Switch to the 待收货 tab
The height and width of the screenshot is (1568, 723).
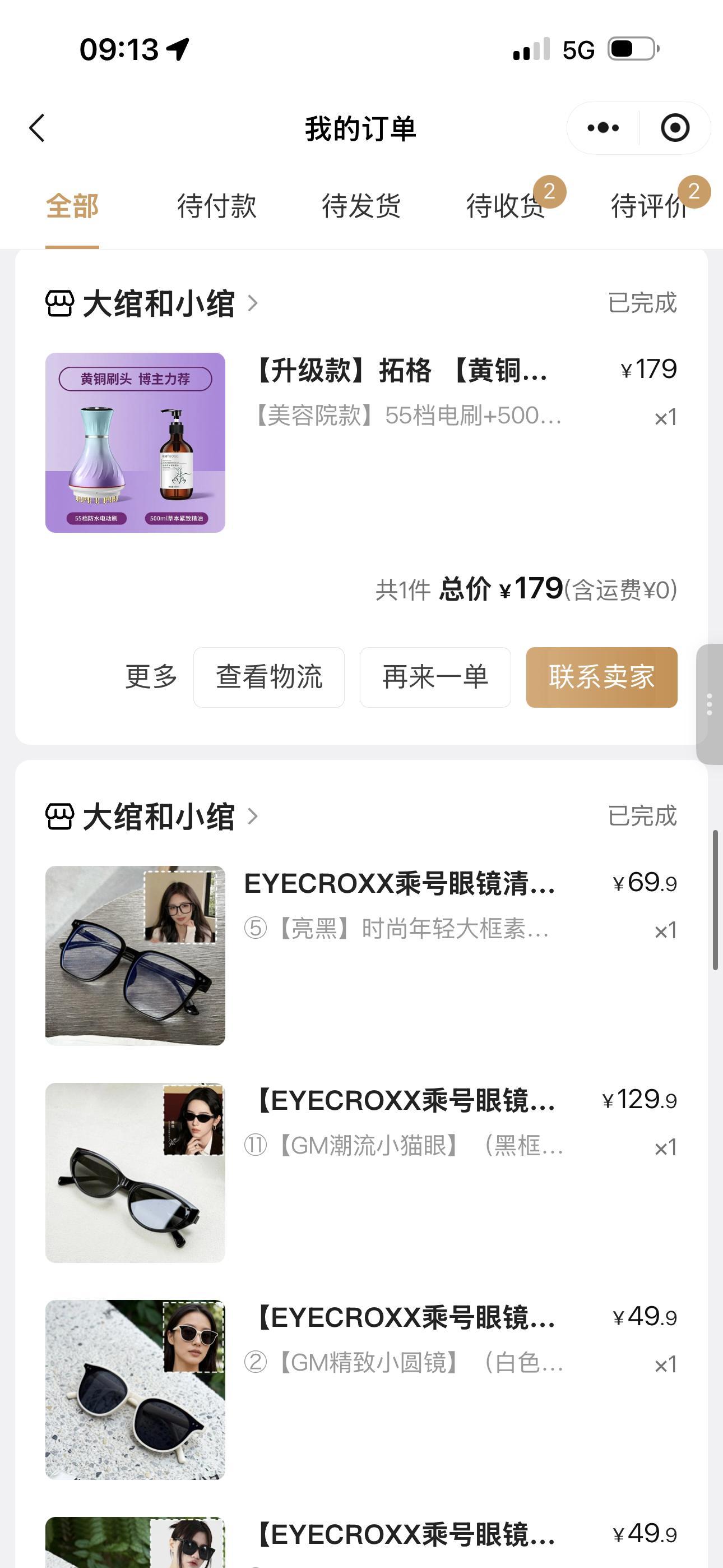coord(506,206)
